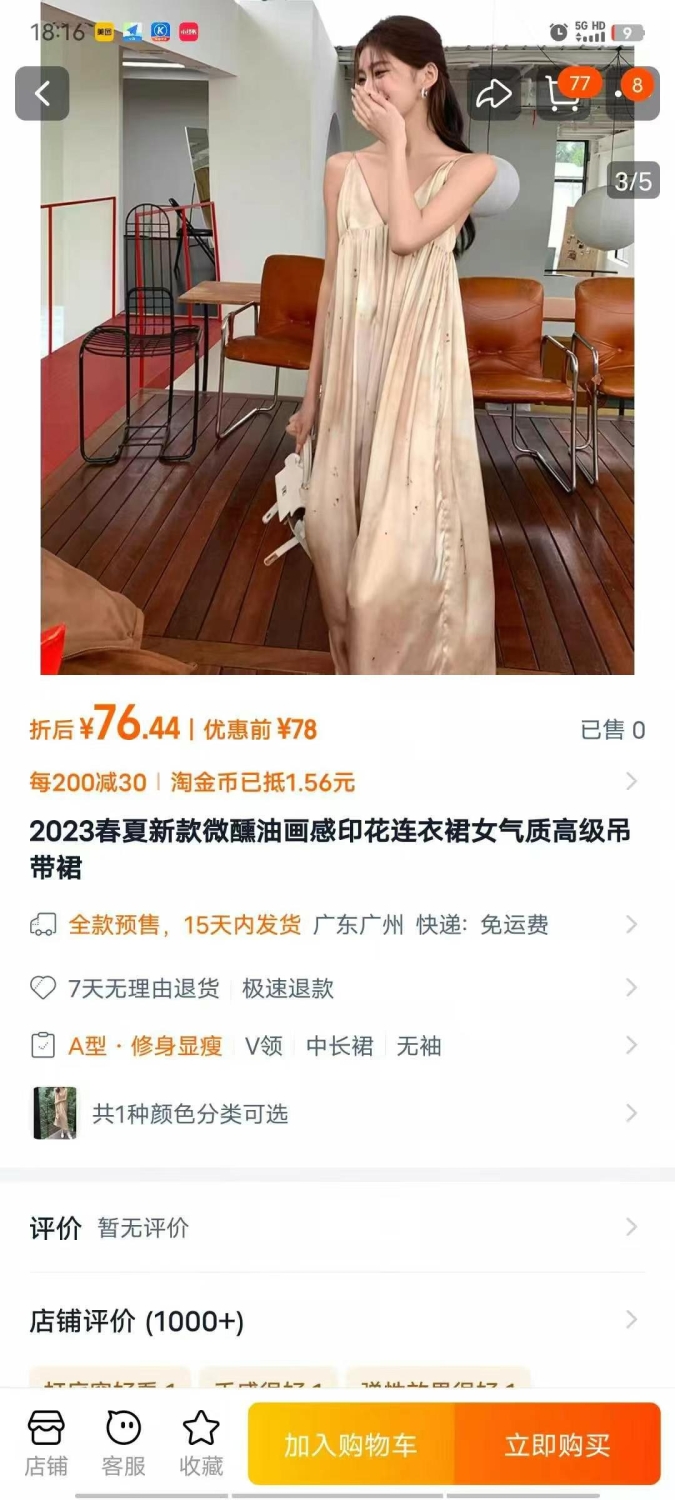This screenshot has width=675, height=1500.
Task: Buy now with 立即购买
Action: 558,1444
